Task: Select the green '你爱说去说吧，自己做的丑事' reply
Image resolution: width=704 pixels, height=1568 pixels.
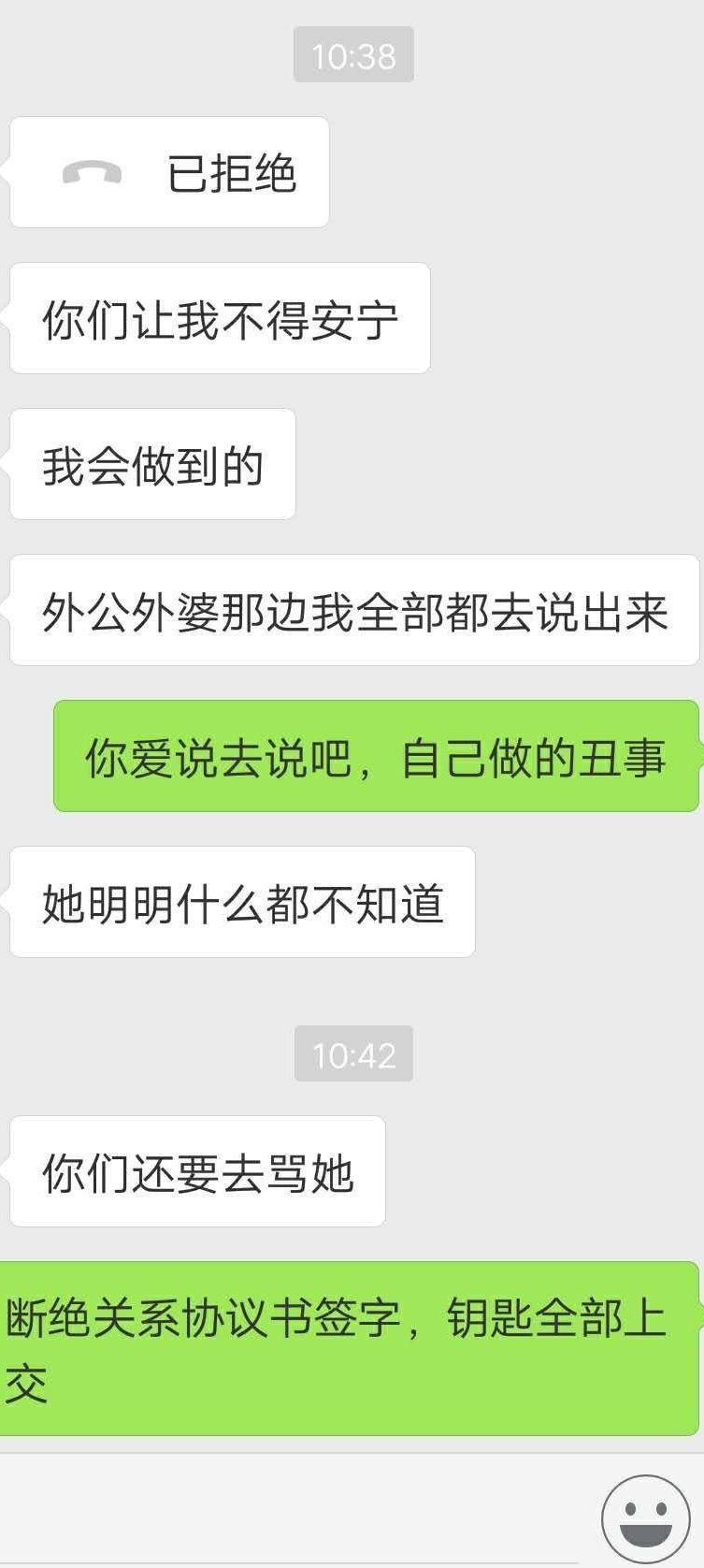Action: click(374, 760)
